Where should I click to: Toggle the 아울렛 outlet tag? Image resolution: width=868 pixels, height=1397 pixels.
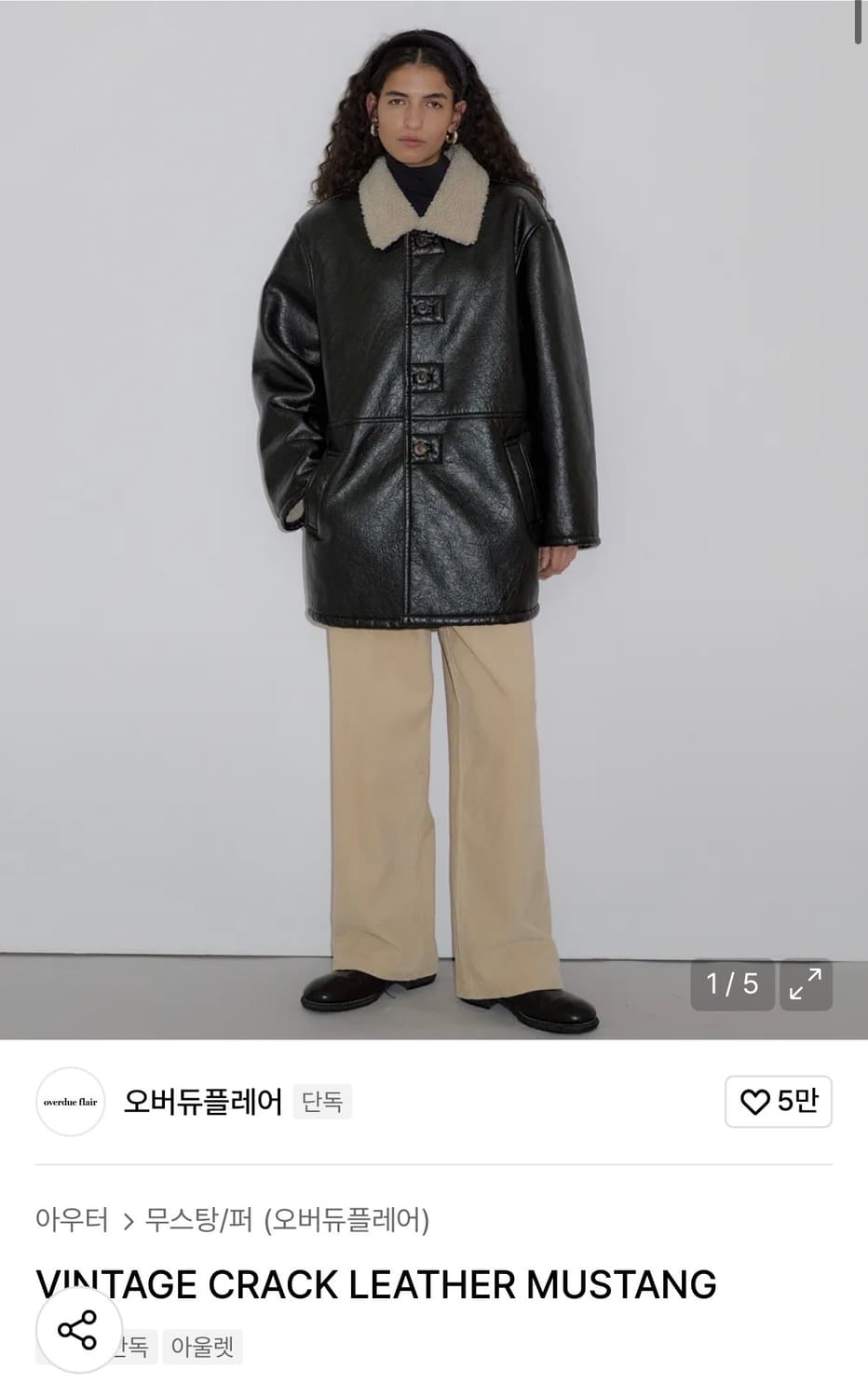point(204,1347)
